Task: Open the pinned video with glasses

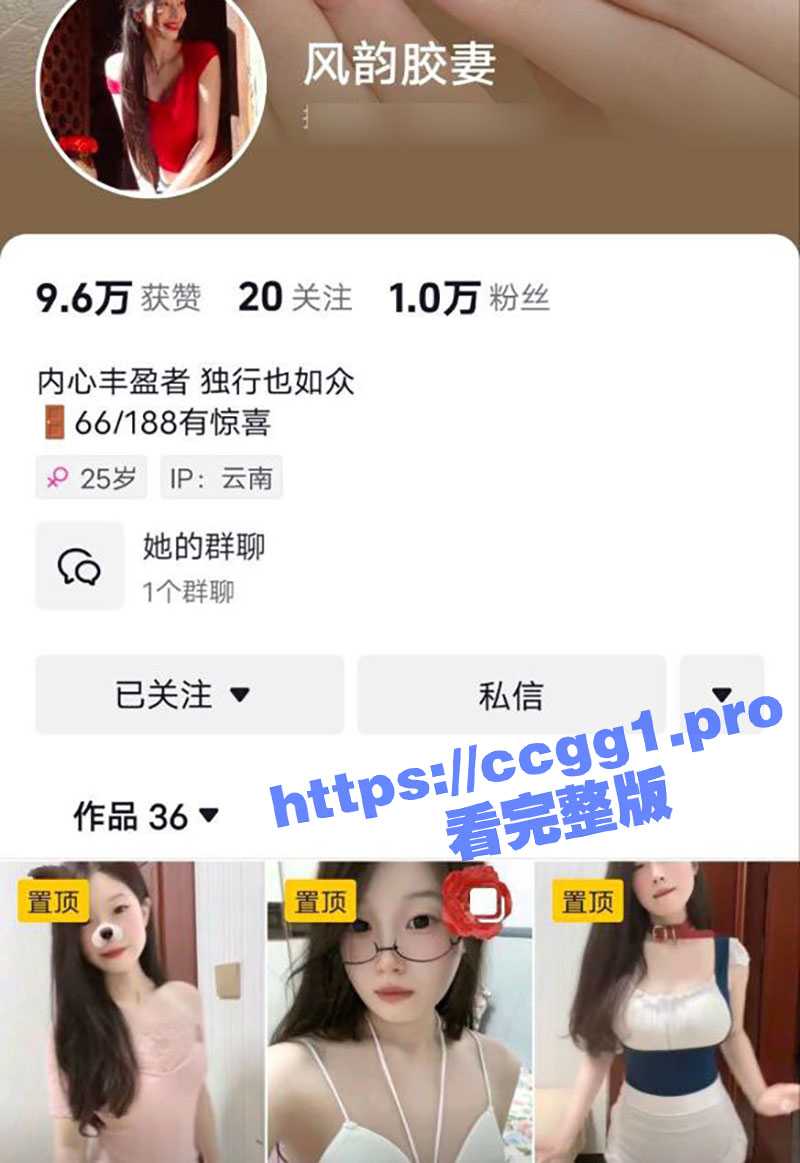Action: point(400,1010)
